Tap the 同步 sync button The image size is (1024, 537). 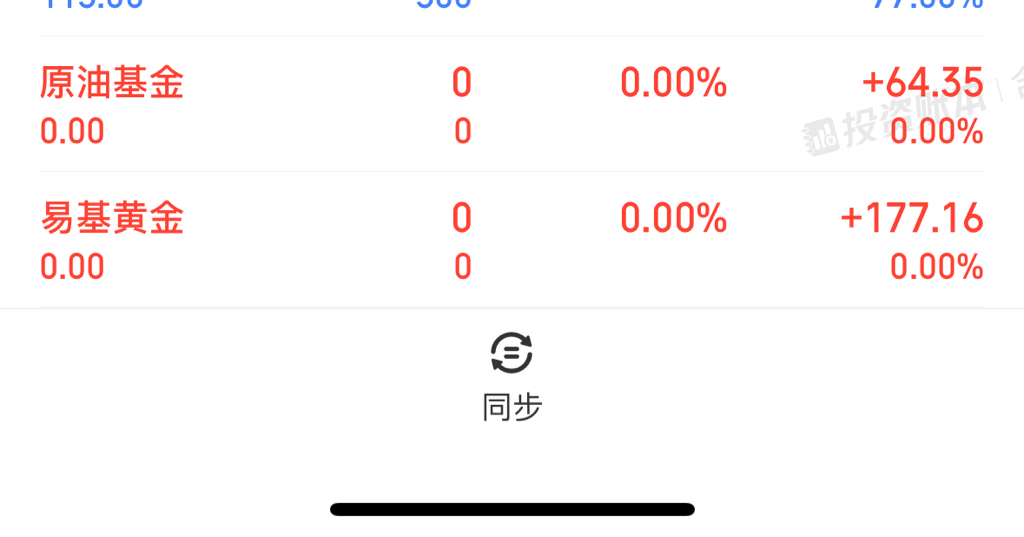512,375
